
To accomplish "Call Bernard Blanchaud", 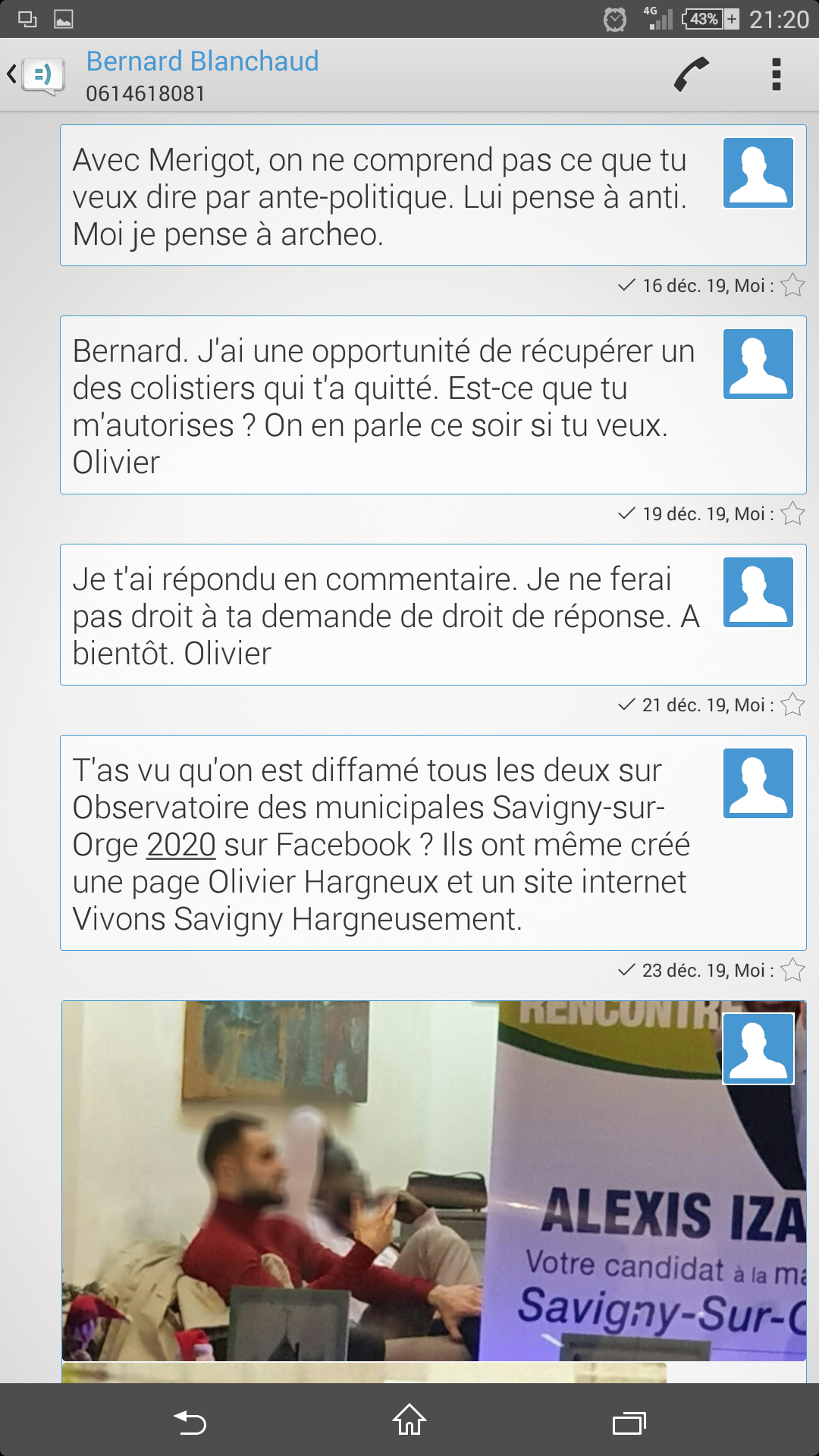I will pyautogui.click(x=691, y=74).
